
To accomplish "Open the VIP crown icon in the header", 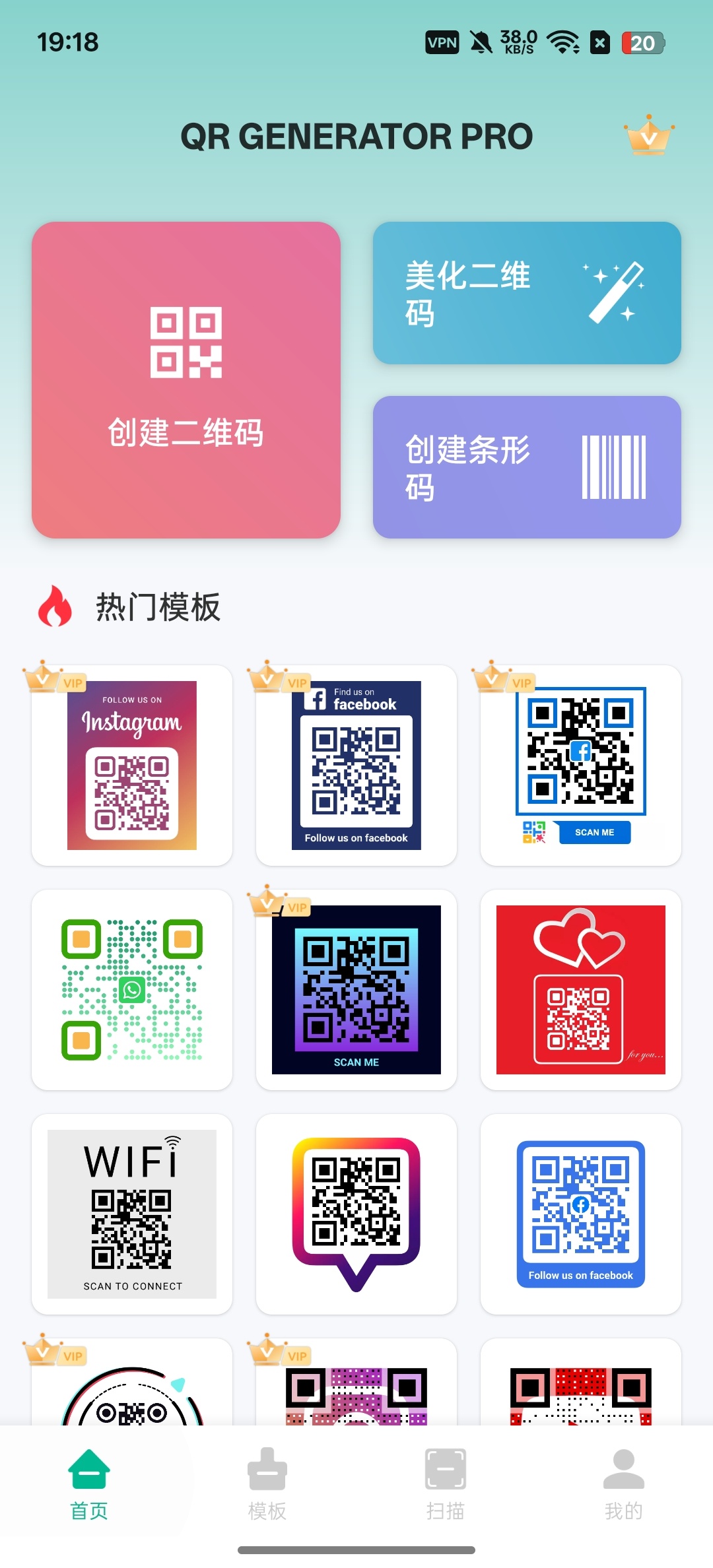I will click(x=648, y=135).
